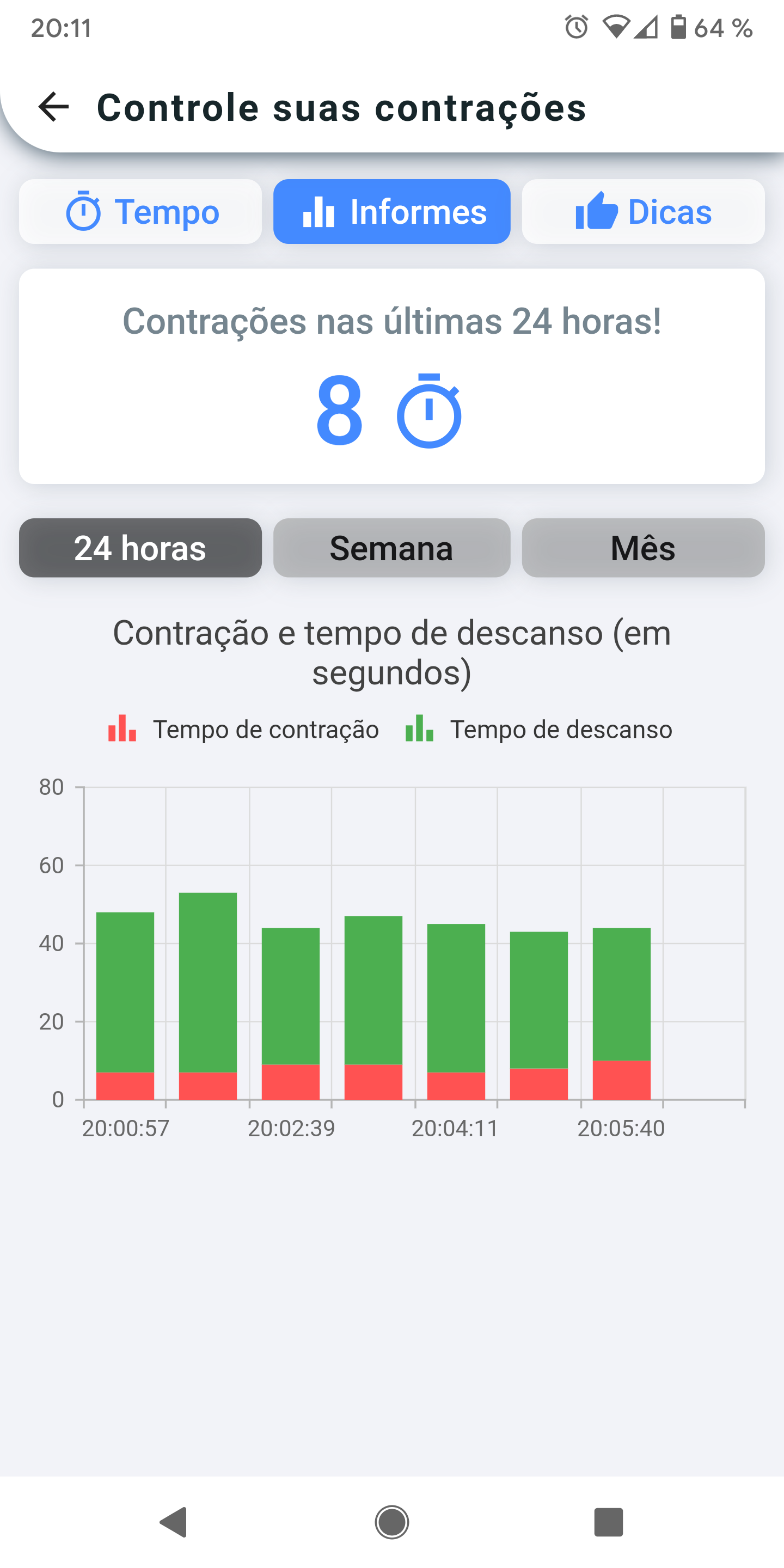This screenshot has width=784, height=1568.
Task: Go back using the header arrow
Action: [x=53, y=107]
